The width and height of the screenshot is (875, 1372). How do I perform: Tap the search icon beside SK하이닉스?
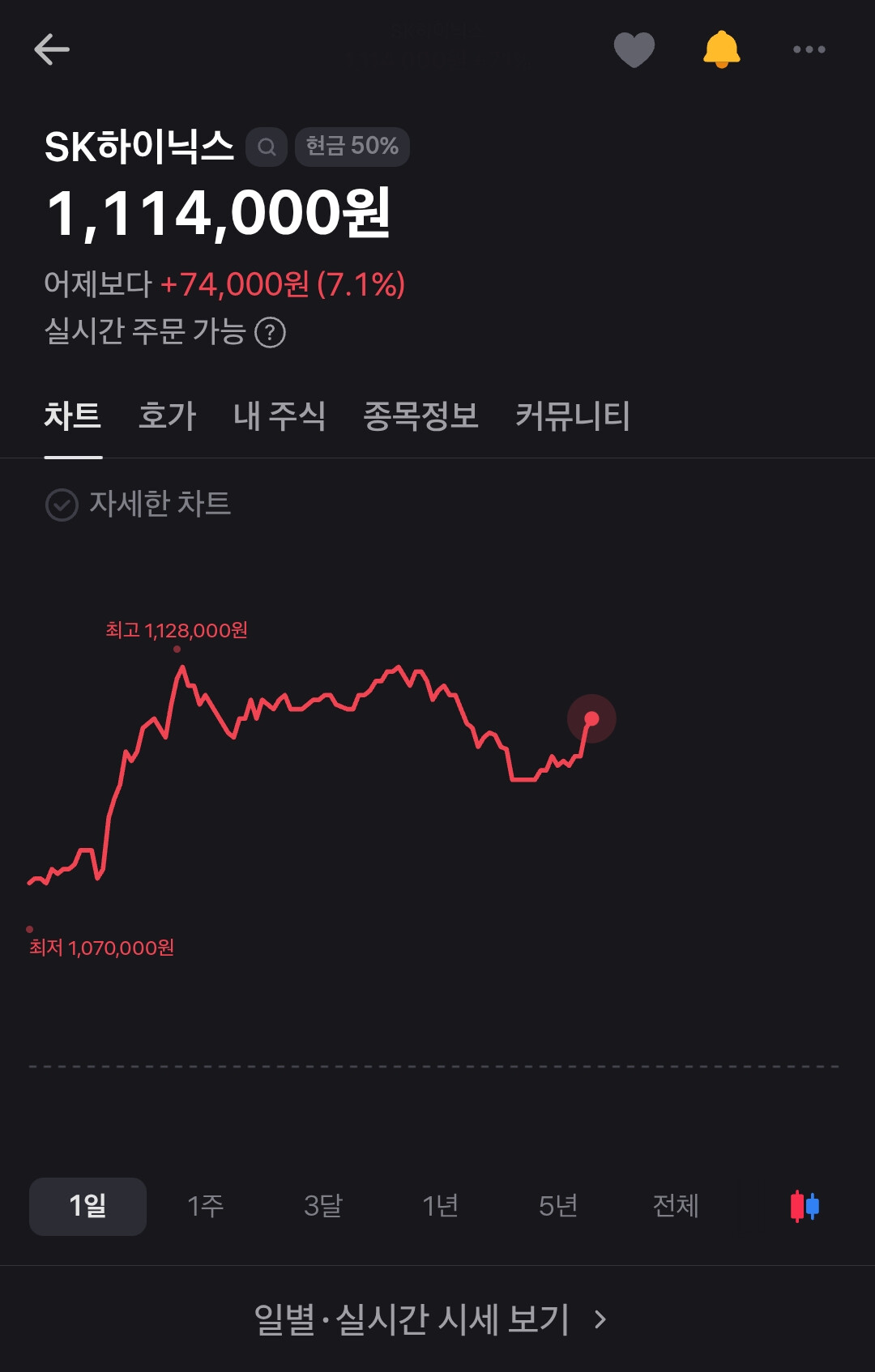(267, 147)
